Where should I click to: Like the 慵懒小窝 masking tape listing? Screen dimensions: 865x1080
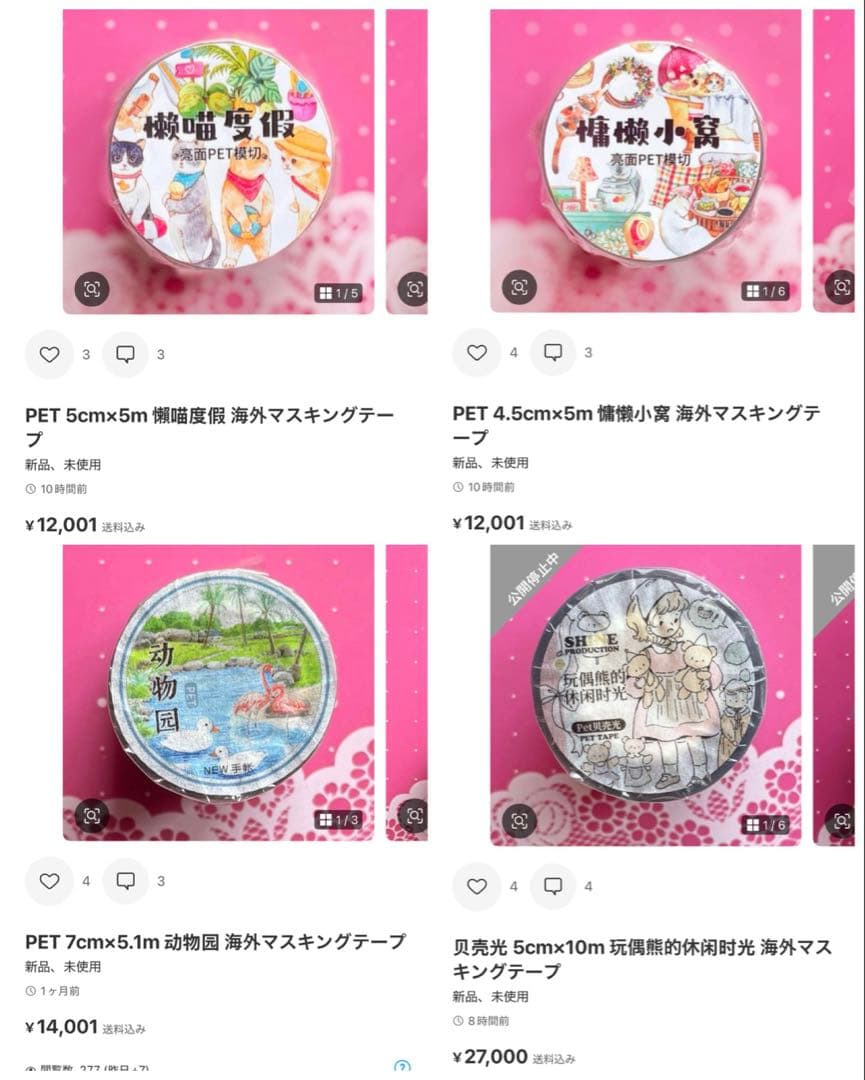click(477, 354)
